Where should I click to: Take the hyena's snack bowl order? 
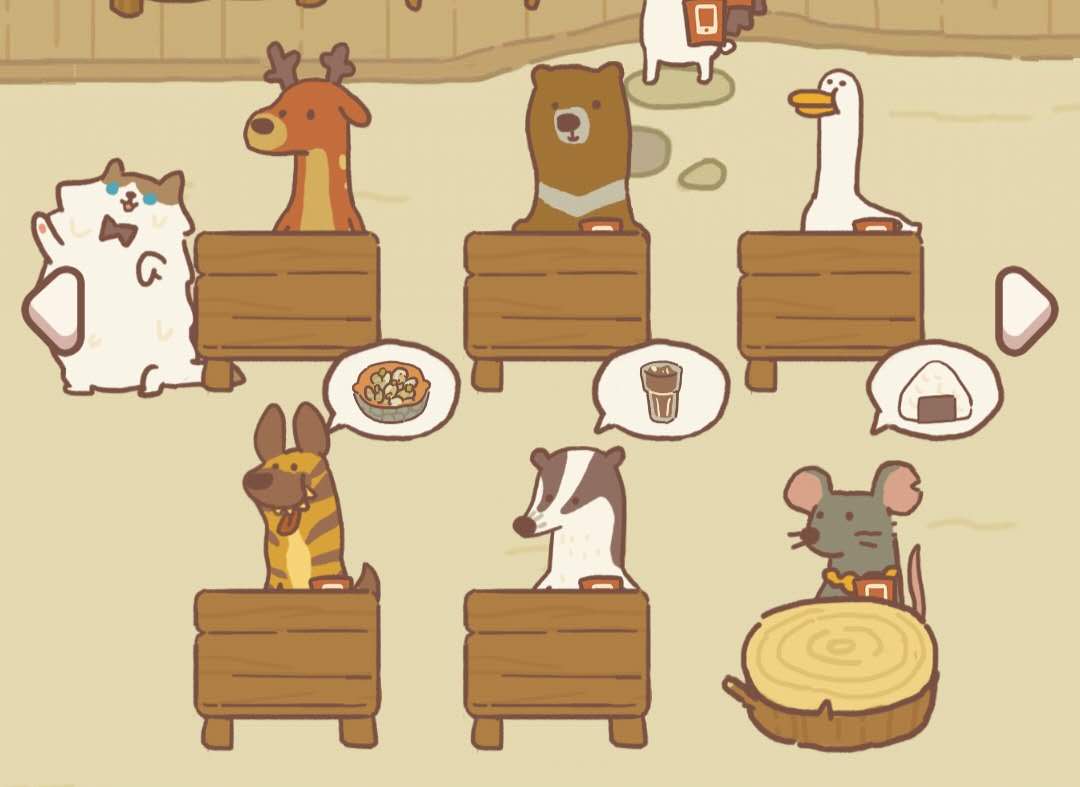391,390
